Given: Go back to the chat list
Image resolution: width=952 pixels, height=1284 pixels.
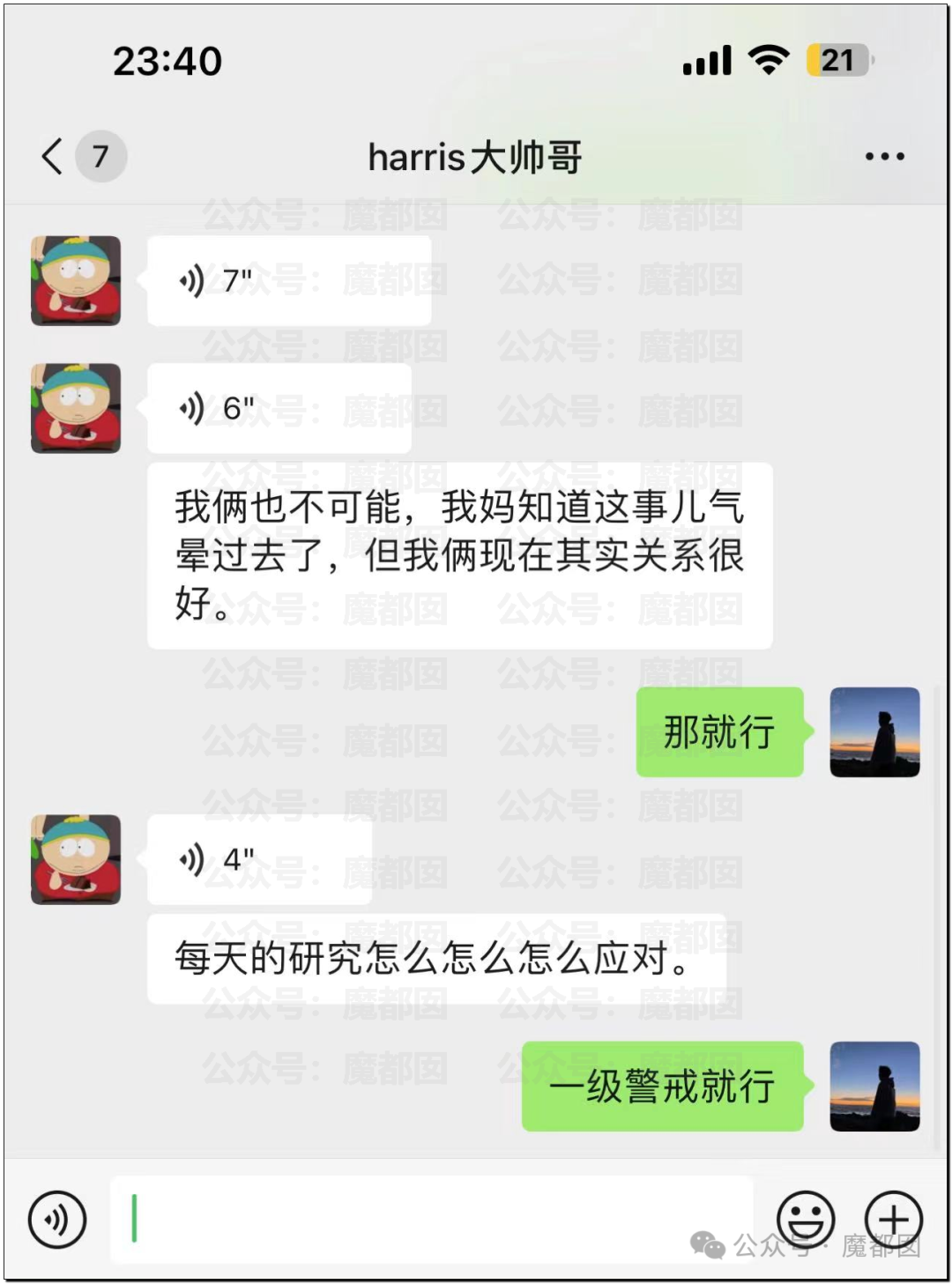Looking at the screenshot, I should pos(53,157).
